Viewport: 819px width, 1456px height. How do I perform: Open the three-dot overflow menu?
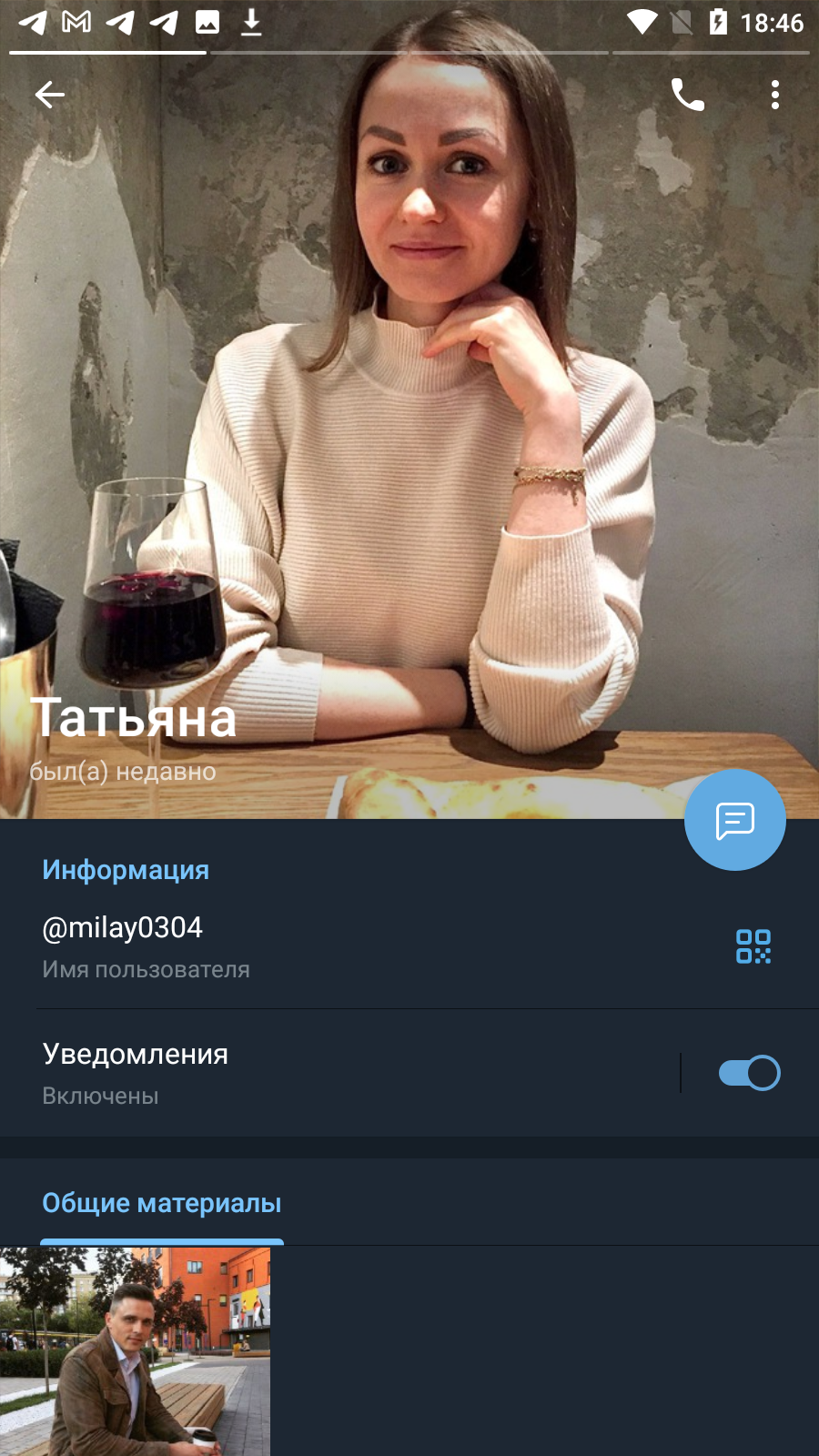(x=775, y=95)
